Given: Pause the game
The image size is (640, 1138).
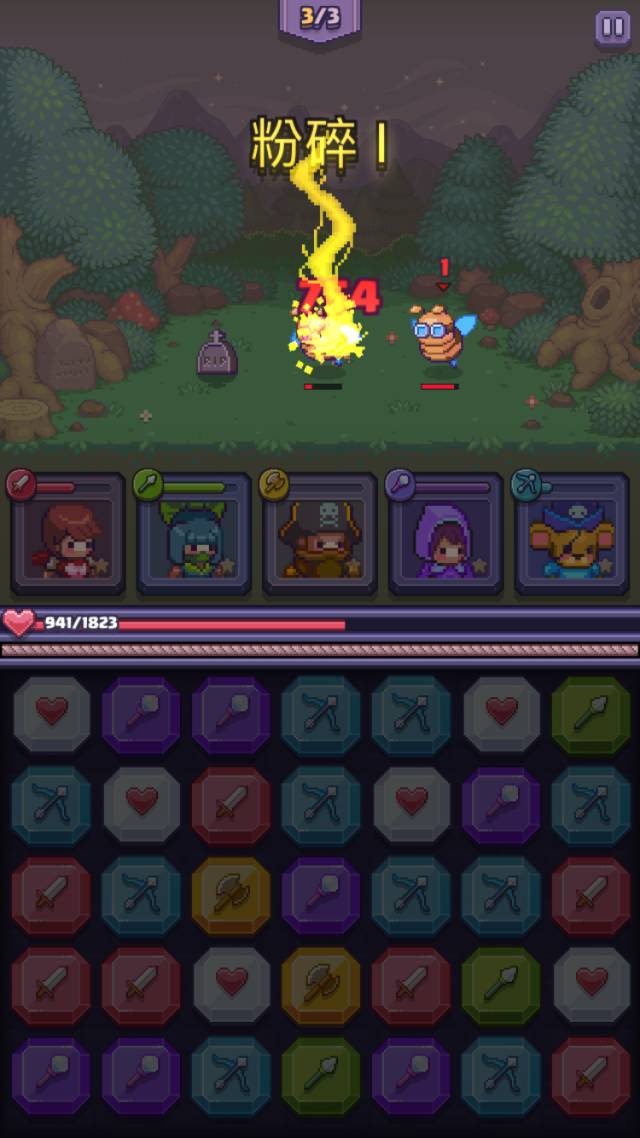Looking at the screenshot, I should pyautogui.click(x=612, y=27).
